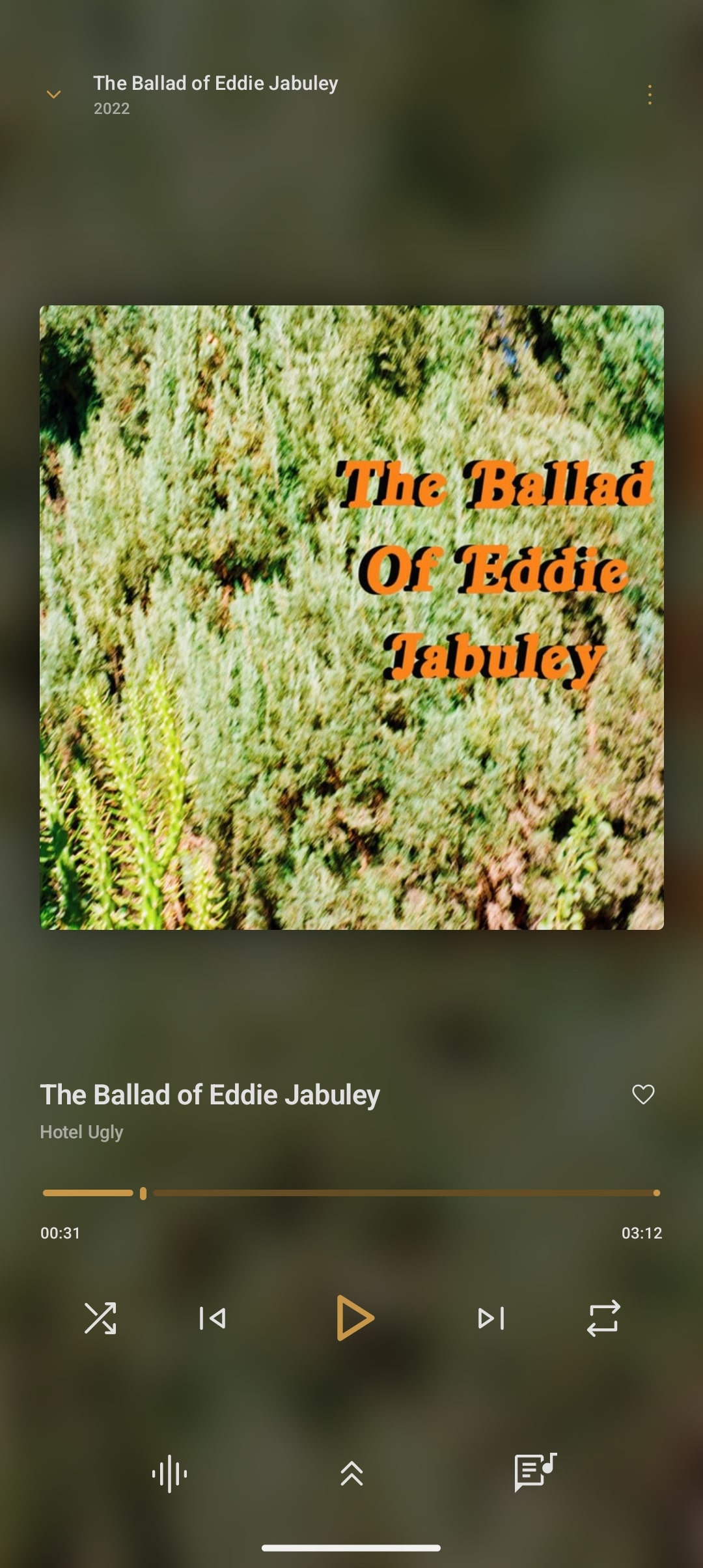Tap the album cover artwork
The image size is (703, 1568).
pos(351,617)
